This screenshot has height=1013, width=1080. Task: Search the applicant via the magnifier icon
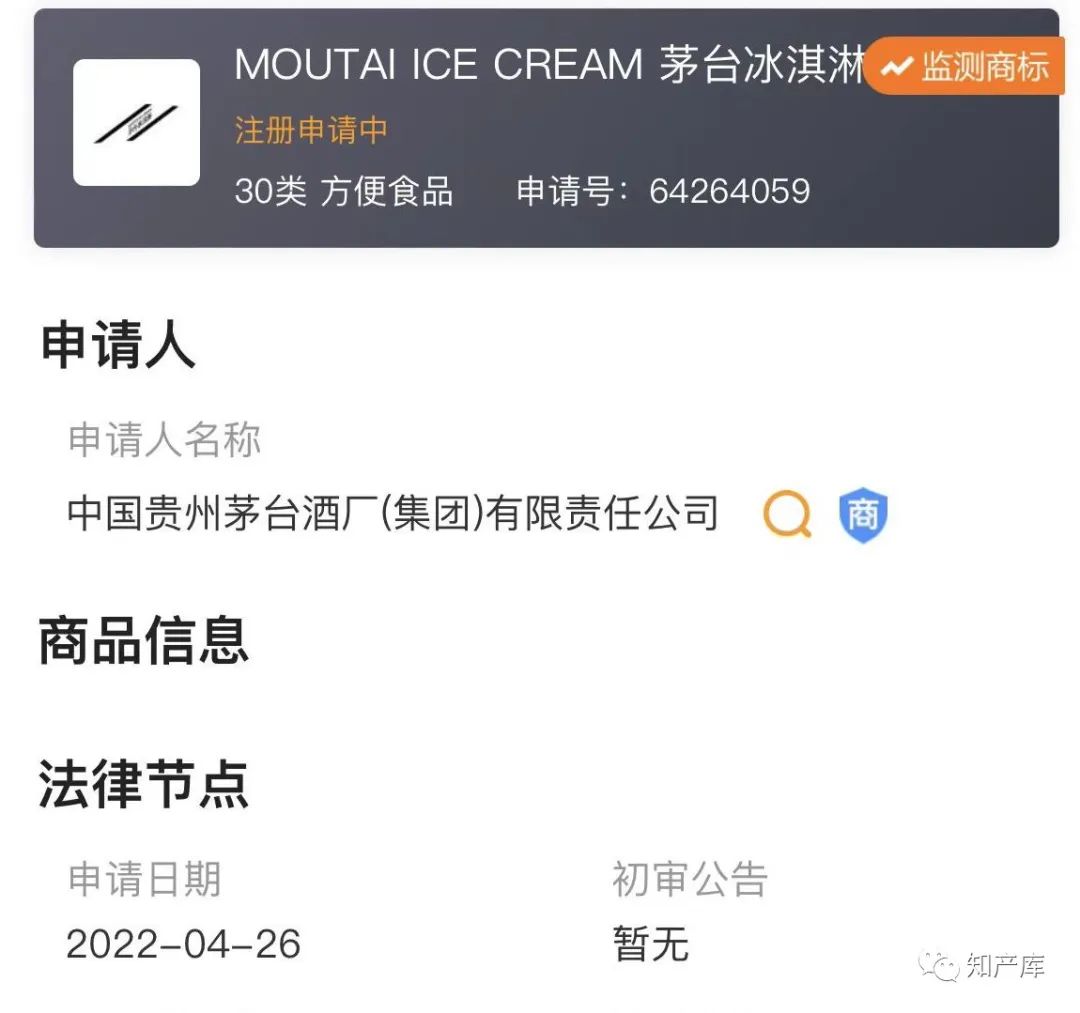point(787,514)
